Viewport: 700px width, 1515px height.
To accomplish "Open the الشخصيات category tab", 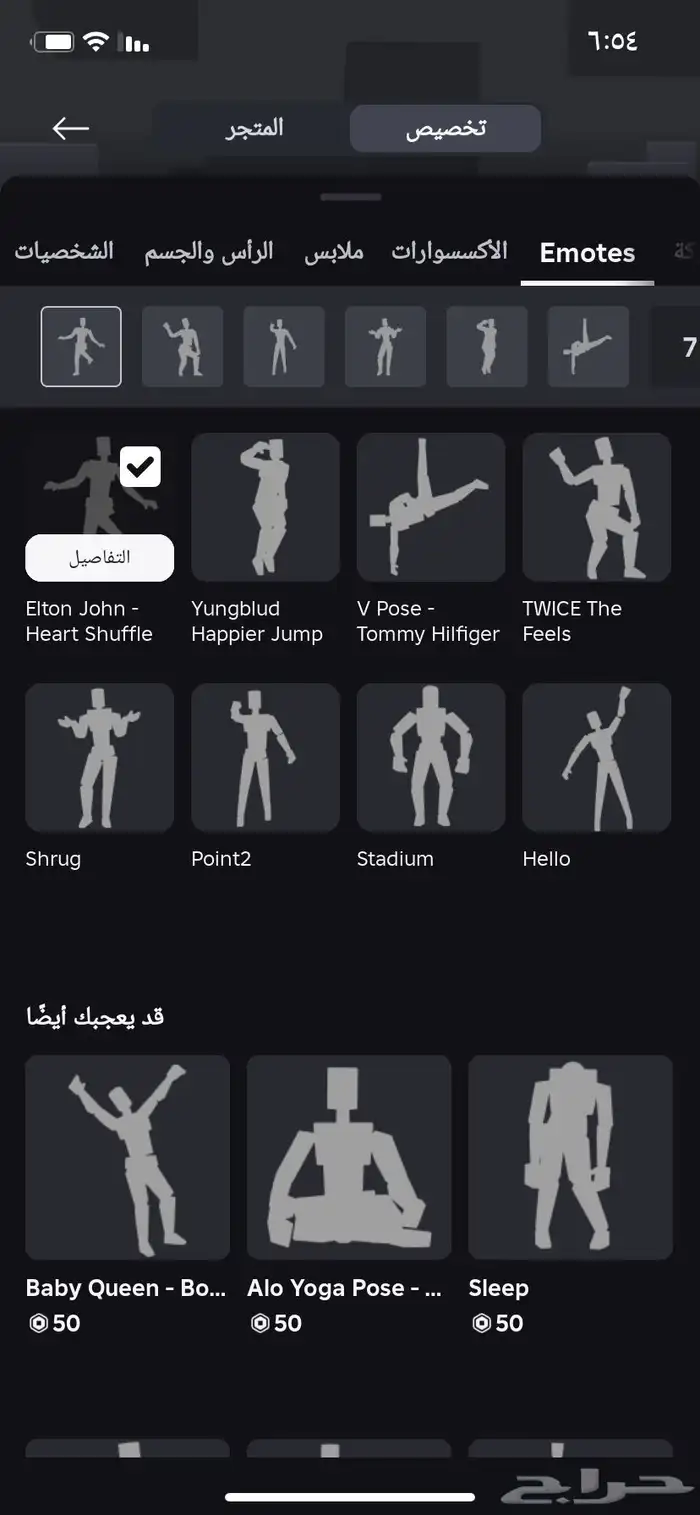I will pyautogui.click(x=64, y=251).
